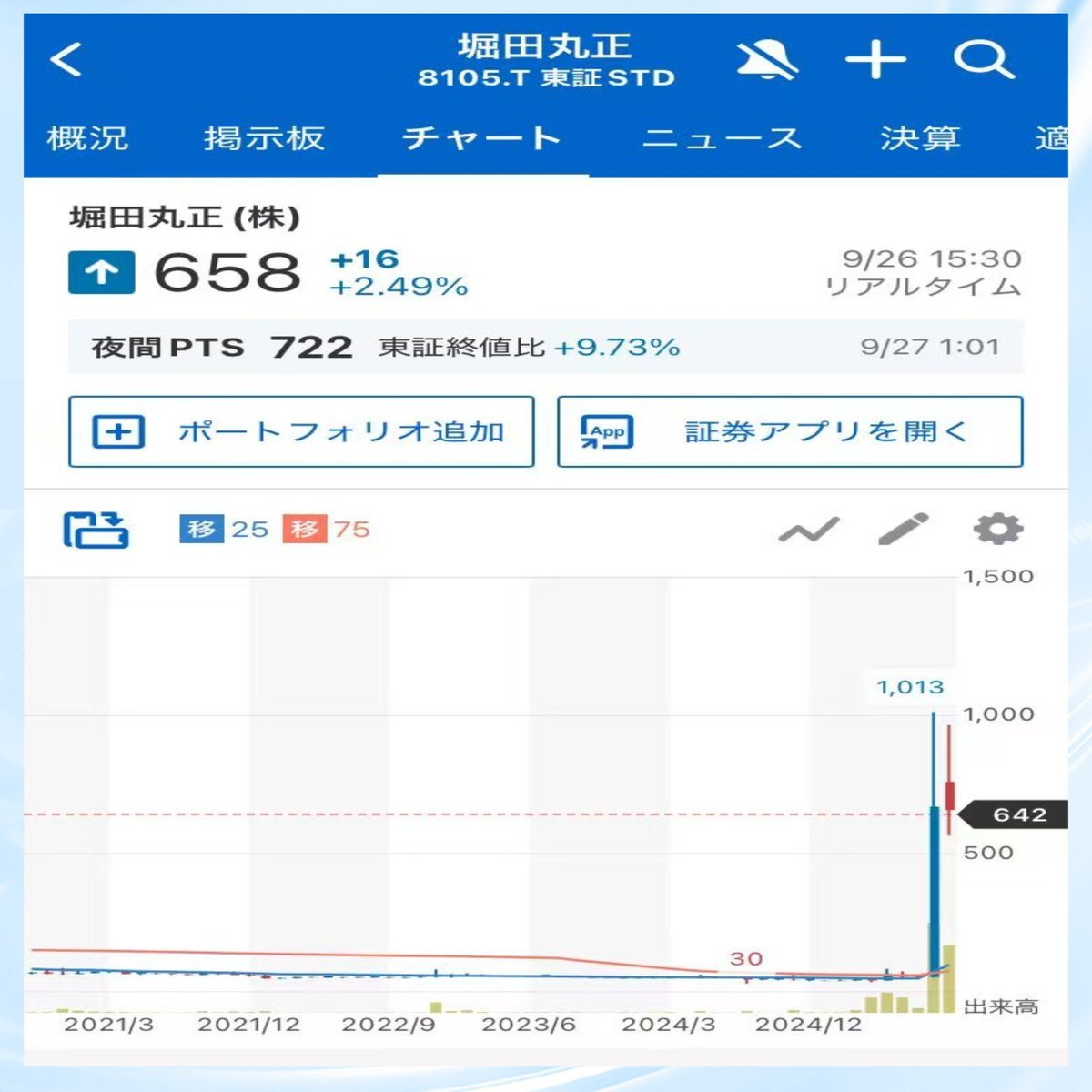This screenshot has height=1092, width=1092.
Task: Tap the plus icon in the header
Action: click(x=875, y=60)
